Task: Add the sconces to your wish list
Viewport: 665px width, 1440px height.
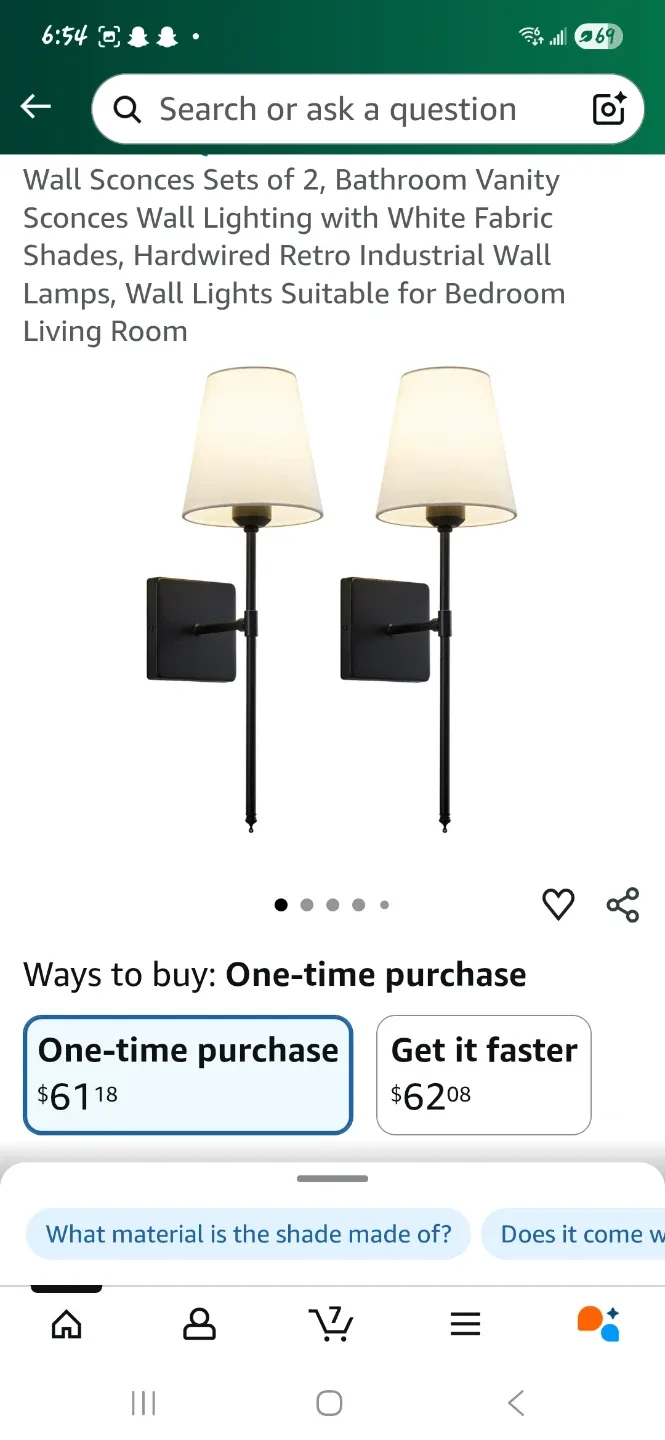Action: (558, 905)
